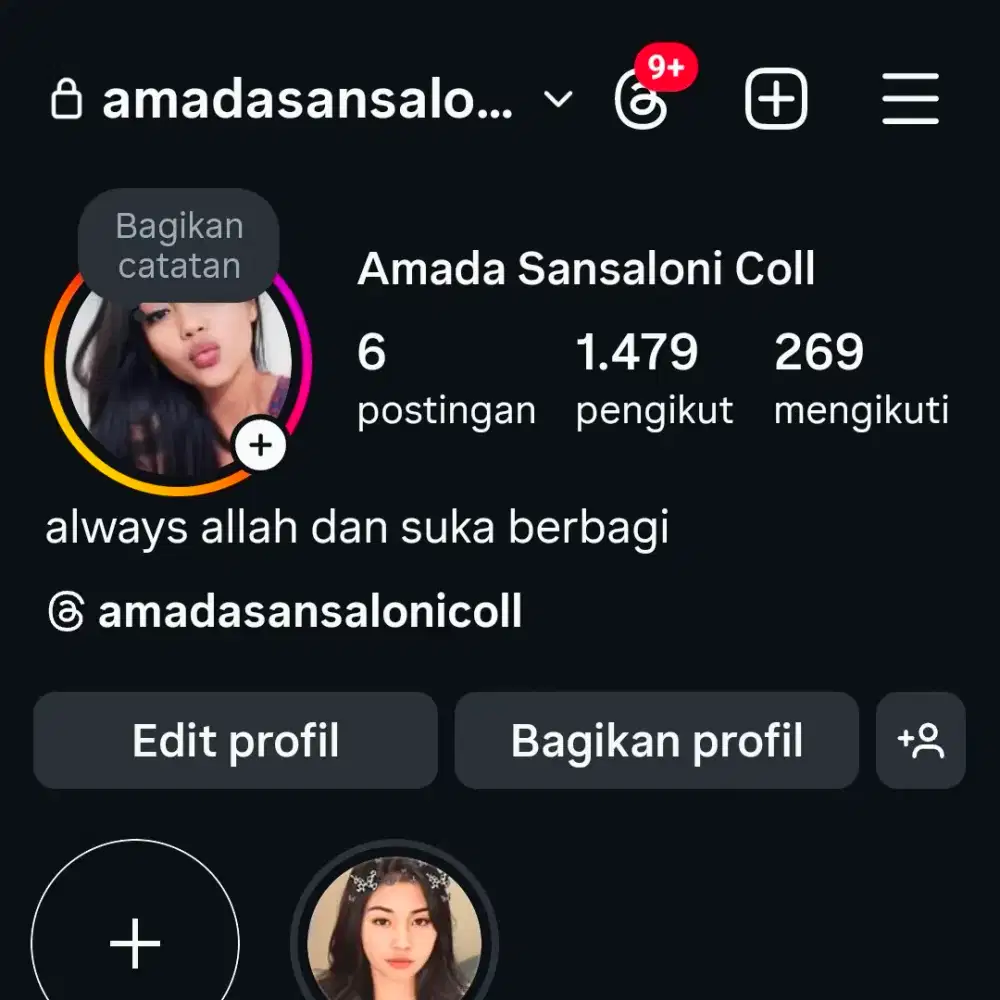Screen dimensions: 1000x1000
Task: Add to story with the plus badge
Action: (x=261, y=445)
